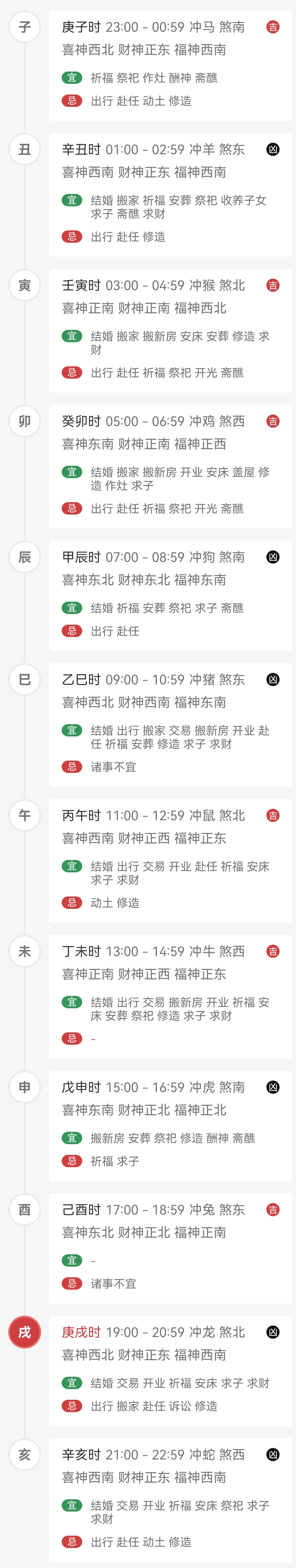This screenshot has width=296, height=1568.
Task: Select the 子 hour marker on the timeline
Action: (x=24, y=27)
